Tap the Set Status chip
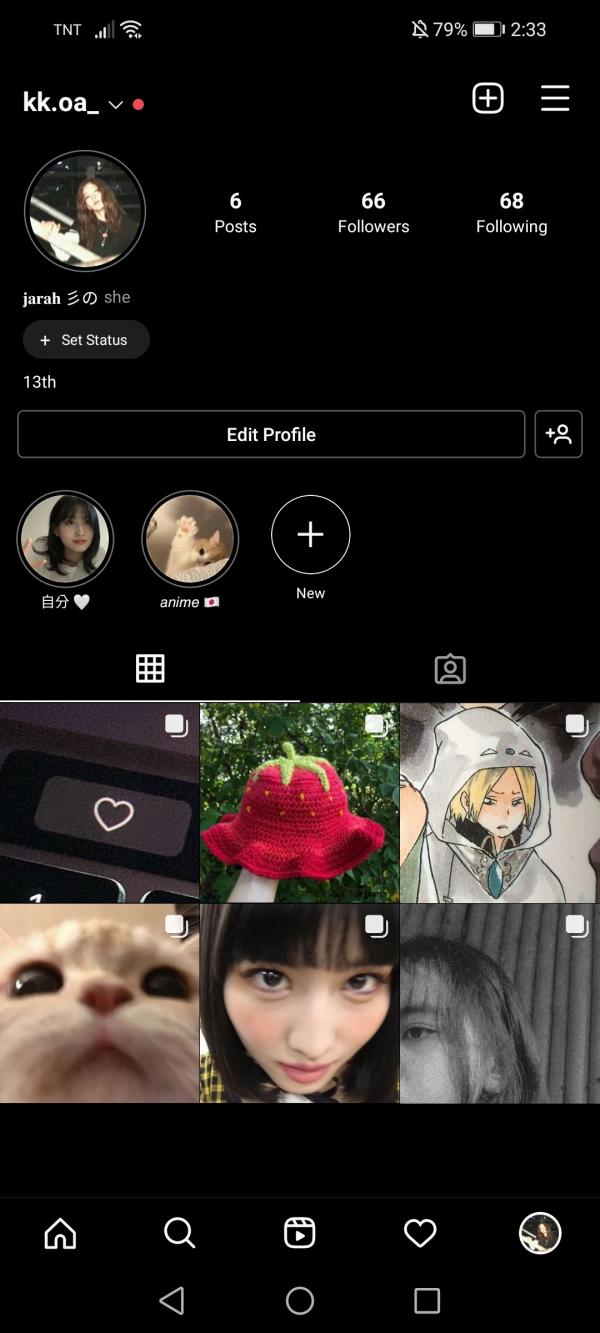This screenshot has height=1333, width=600. 86,340
